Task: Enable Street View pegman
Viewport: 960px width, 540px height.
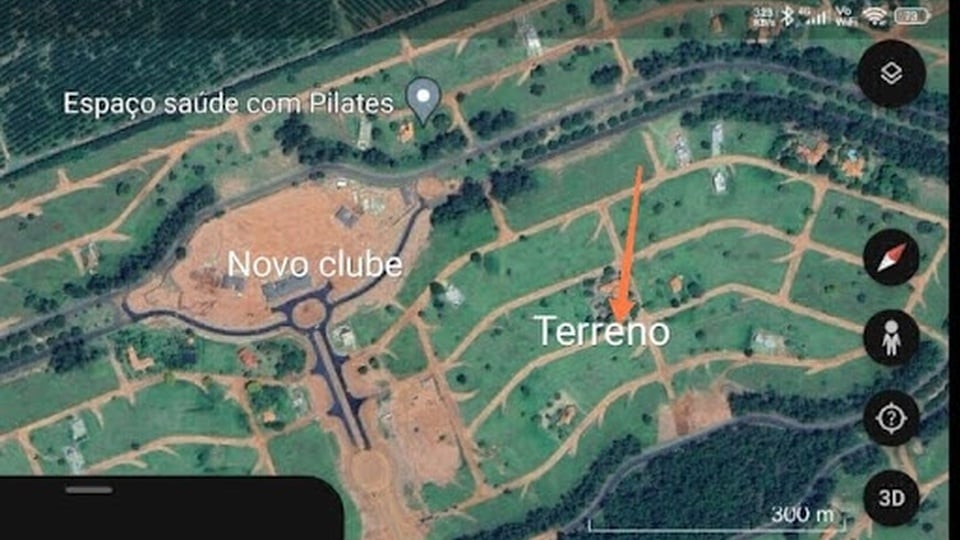Action: pos(891,338)
